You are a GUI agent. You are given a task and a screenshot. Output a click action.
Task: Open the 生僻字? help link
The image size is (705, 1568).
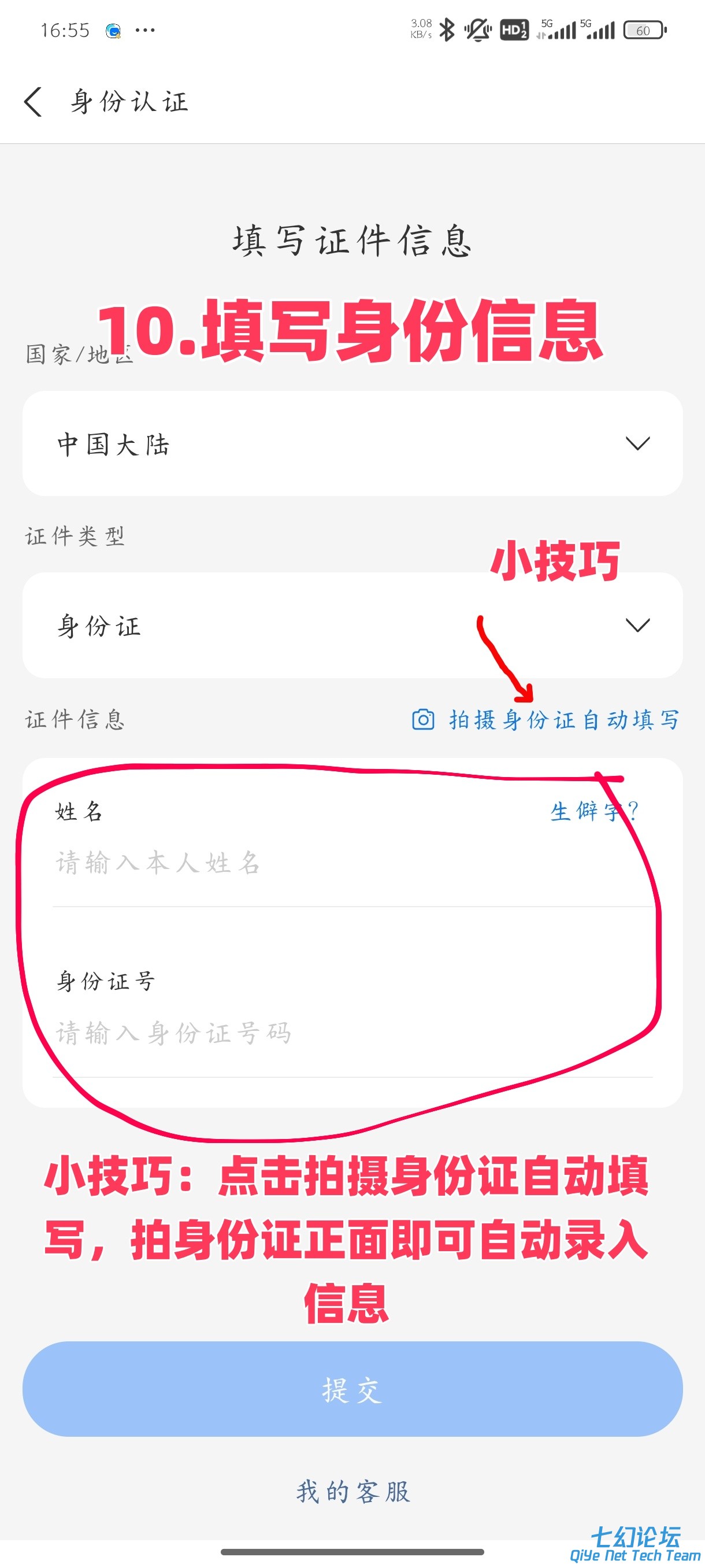coord(593,811)
